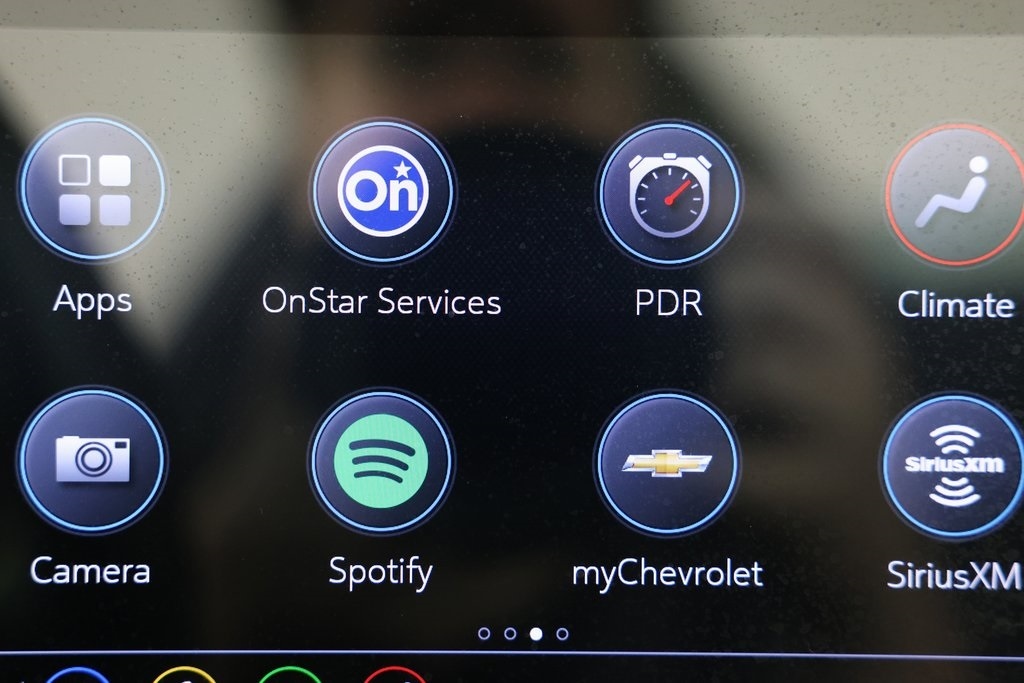This screenshot has height=683, width=1024.
Task: Open Spotify
Action: click(x=381, y=461)
